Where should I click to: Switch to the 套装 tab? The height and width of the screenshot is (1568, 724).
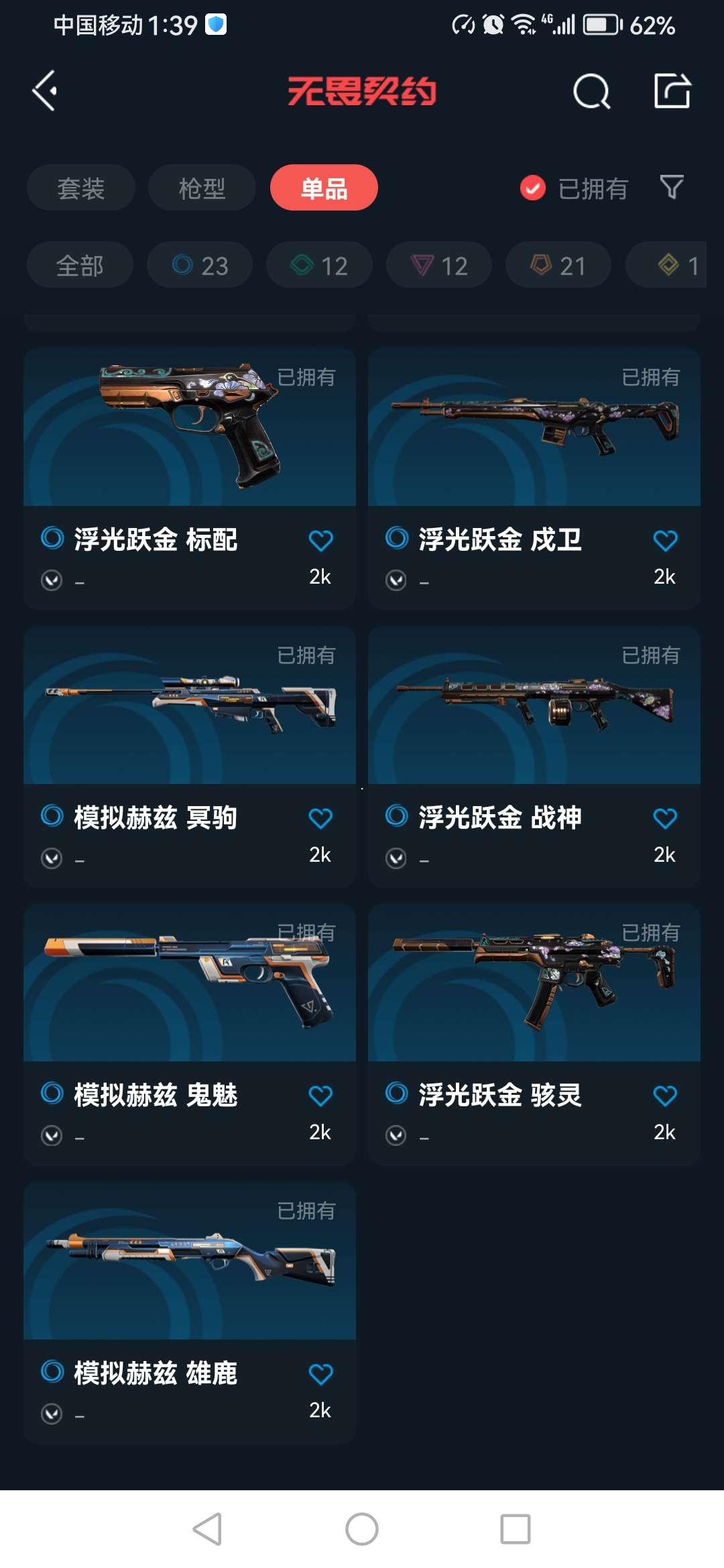[x=80, y=188]
